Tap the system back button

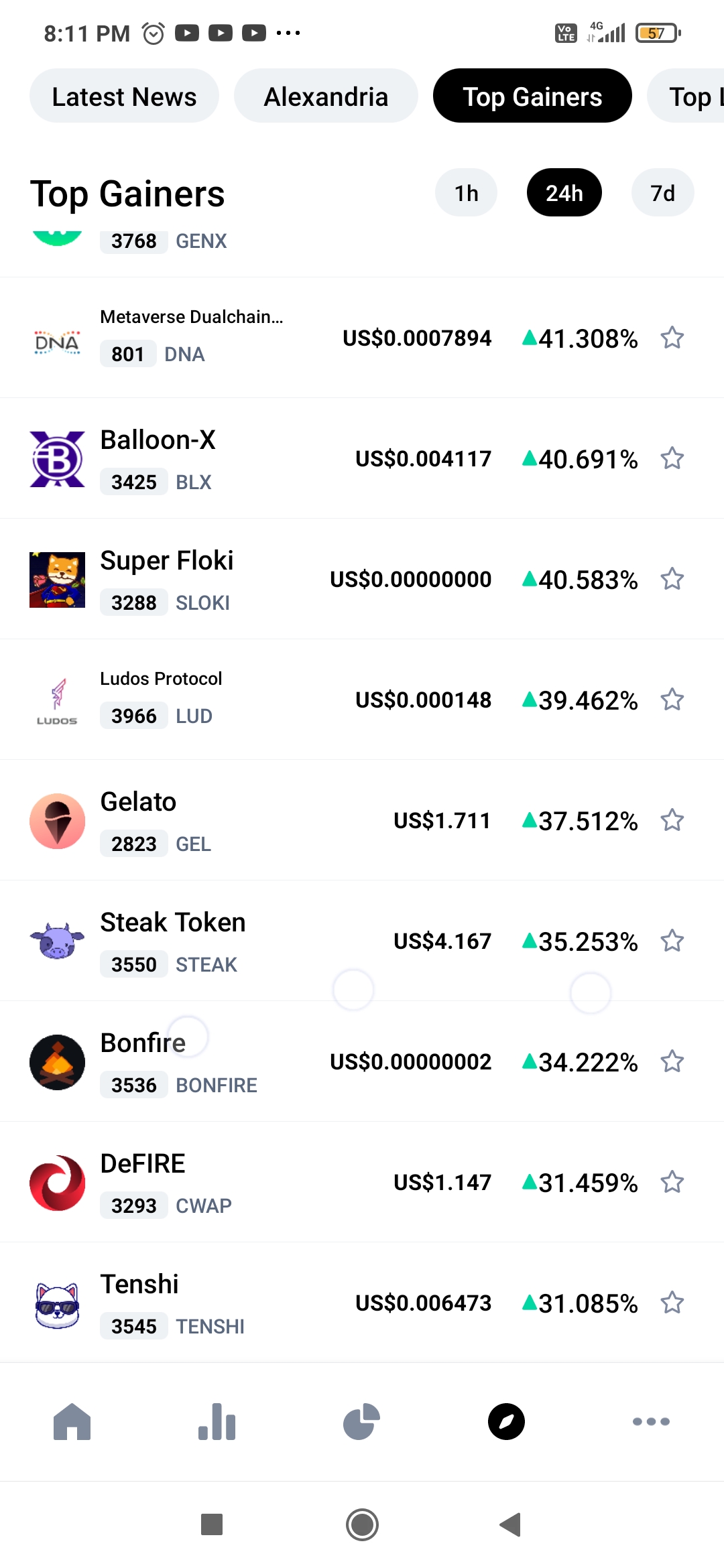[511, 1524]
